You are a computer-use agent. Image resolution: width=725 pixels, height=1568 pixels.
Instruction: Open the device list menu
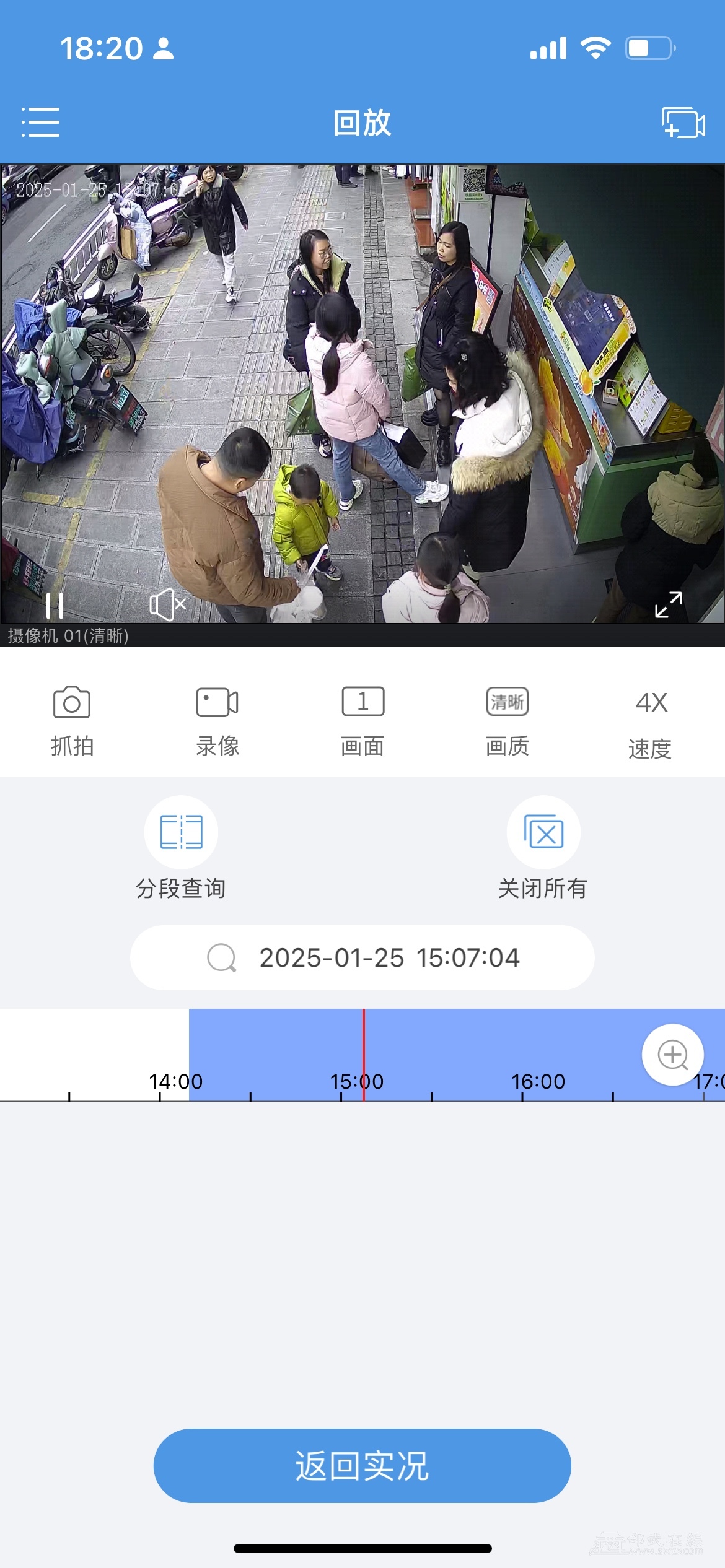click(x=41, y=122)
